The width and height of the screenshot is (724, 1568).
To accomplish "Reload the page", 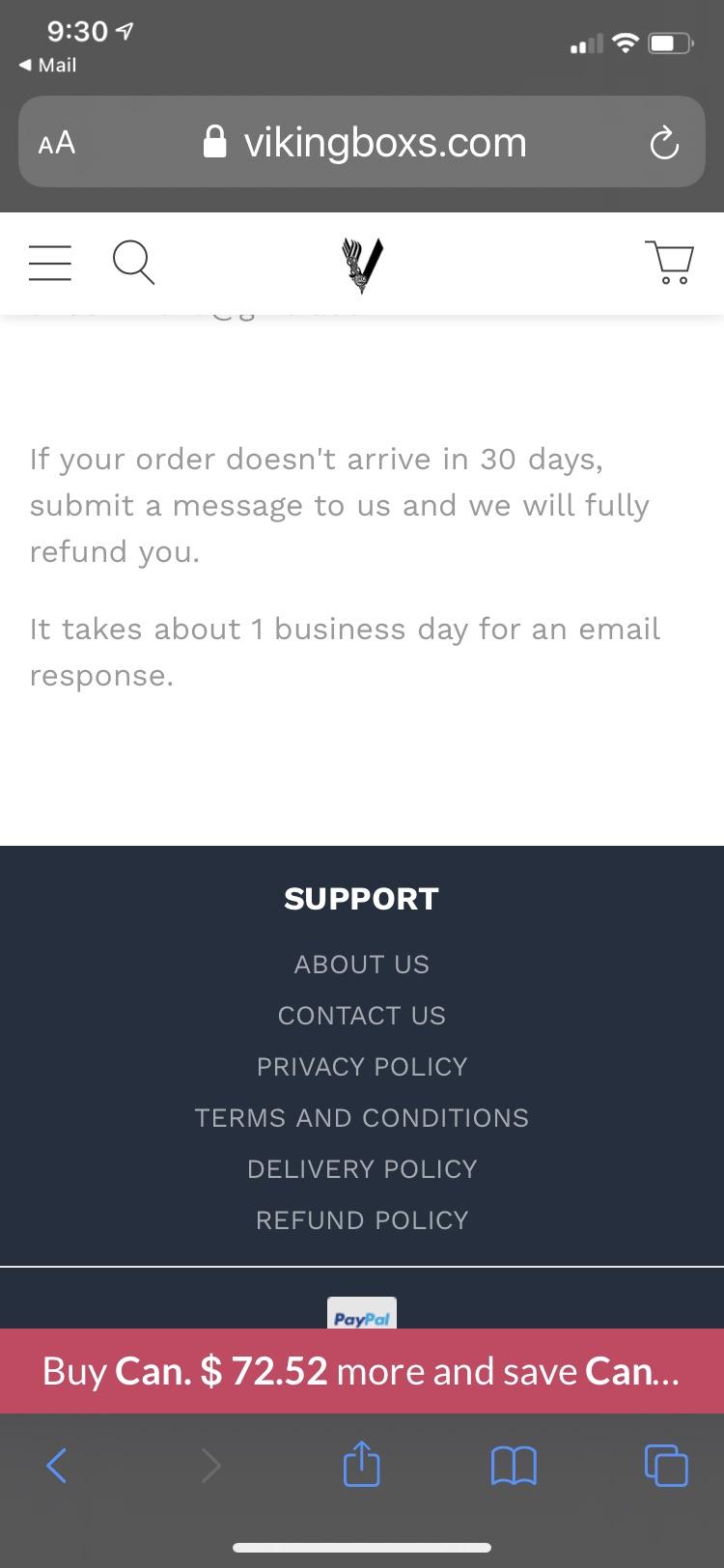I will (x=664, y=144).
